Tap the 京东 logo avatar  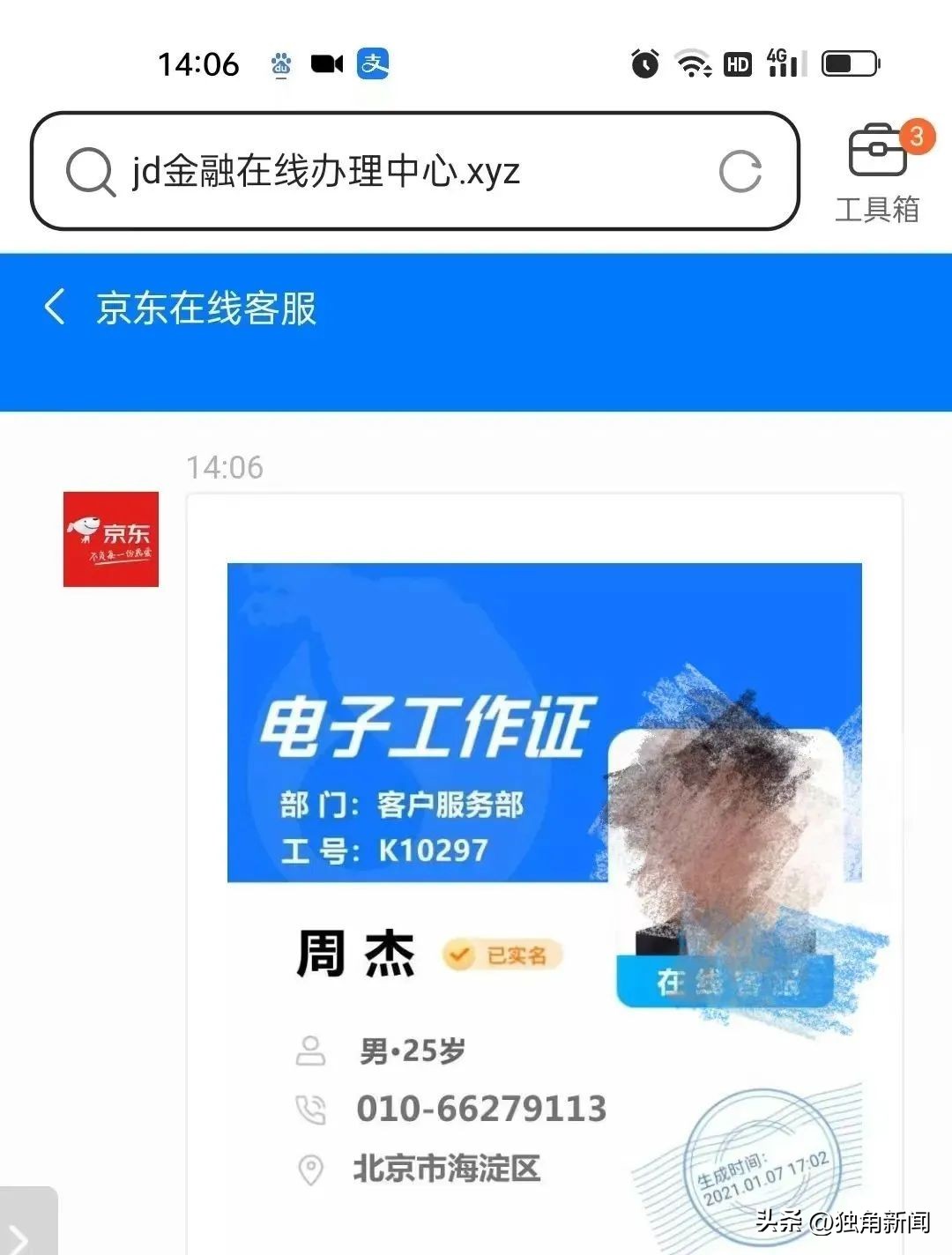(109, 539)
